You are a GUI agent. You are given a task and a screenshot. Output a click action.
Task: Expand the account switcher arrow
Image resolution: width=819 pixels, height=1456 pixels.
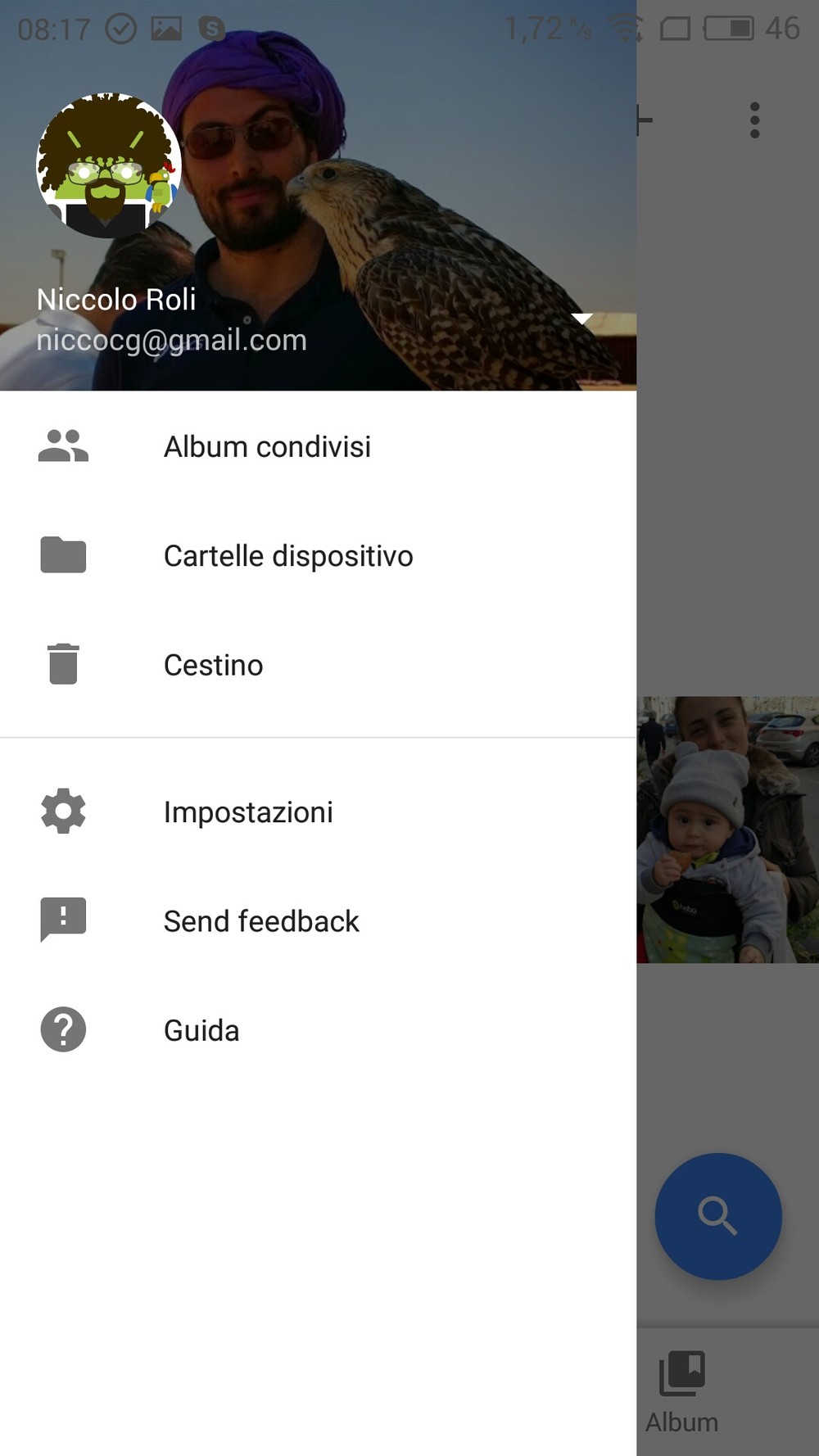pos(581,319)
